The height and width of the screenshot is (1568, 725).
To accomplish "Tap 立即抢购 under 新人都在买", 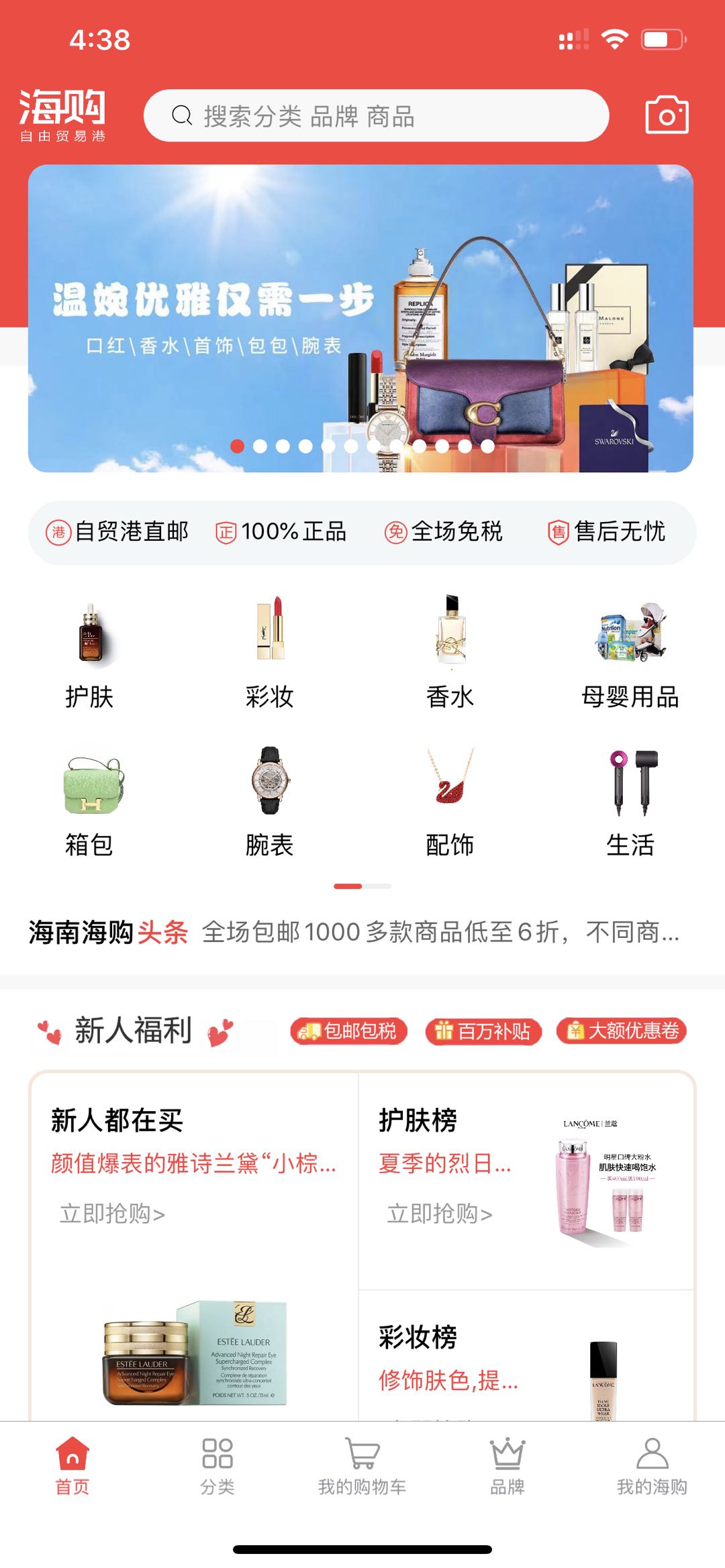I will (113, 1214).
